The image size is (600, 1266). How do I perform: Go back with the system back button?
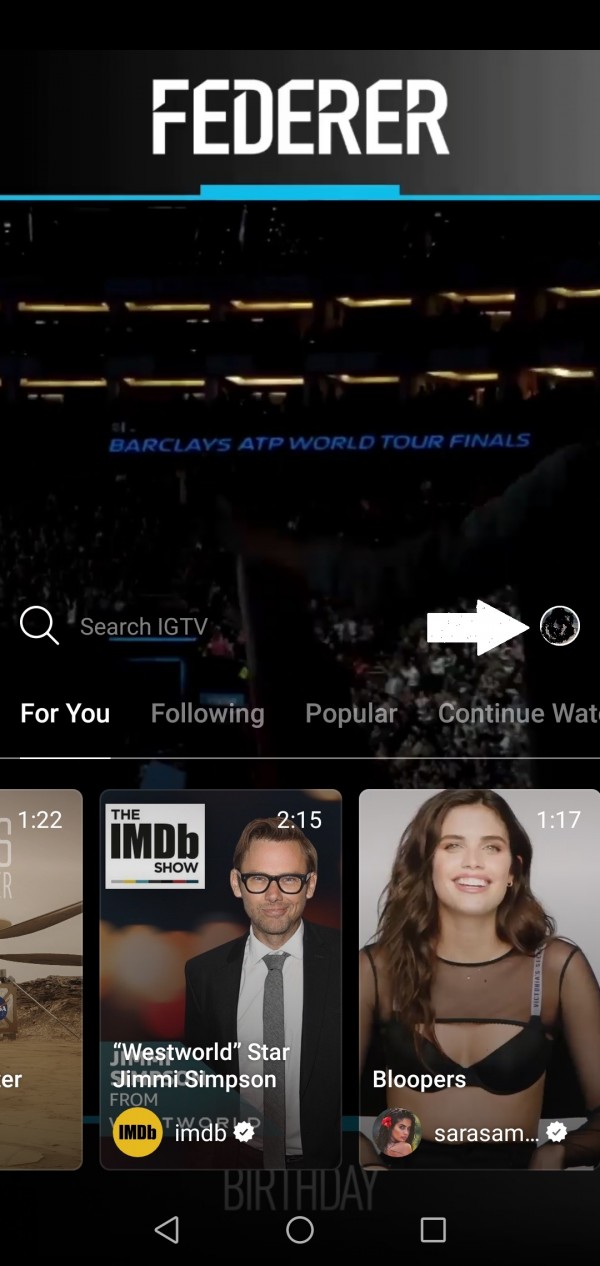coord(167,1230)
